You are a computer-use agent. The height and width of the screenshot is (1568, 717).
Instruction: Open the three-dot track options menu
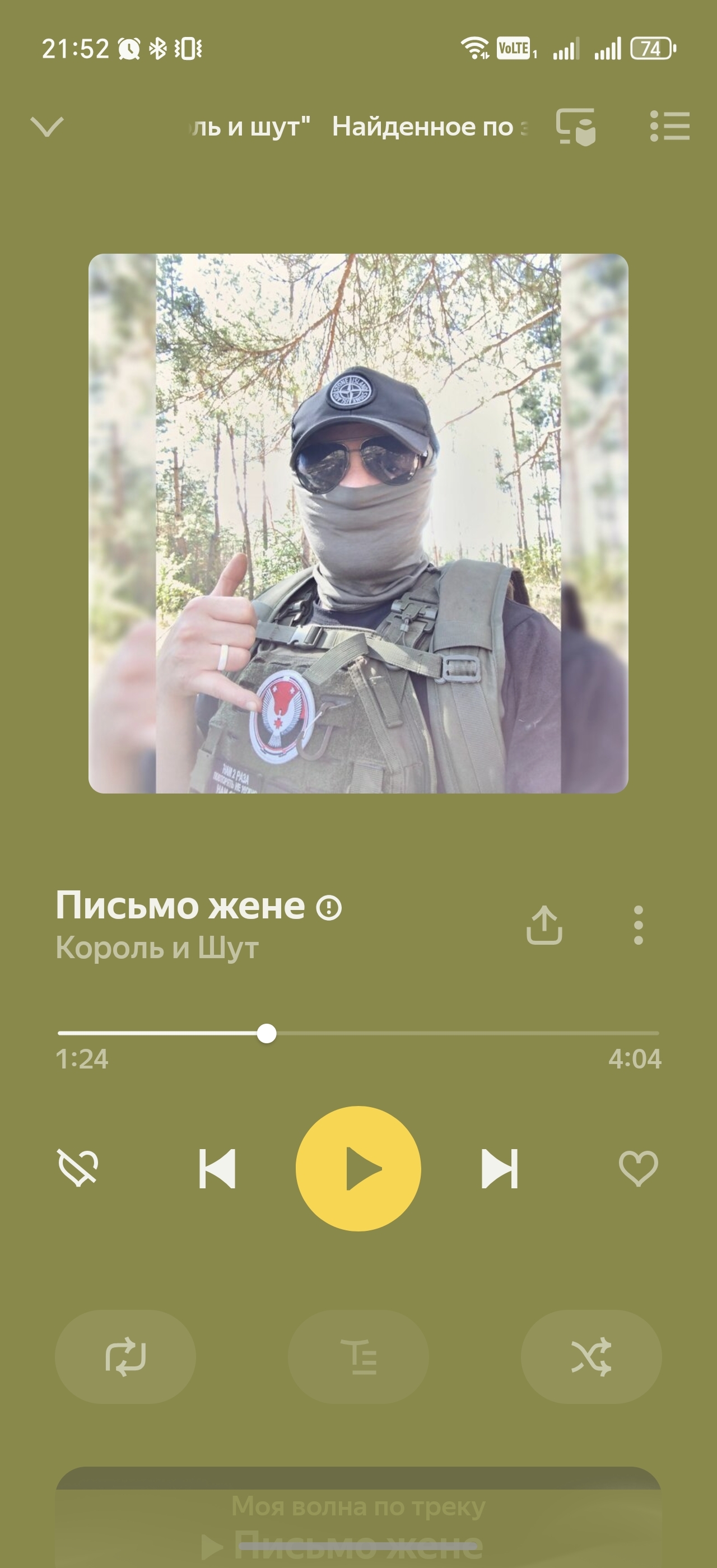tap(638, 925)
